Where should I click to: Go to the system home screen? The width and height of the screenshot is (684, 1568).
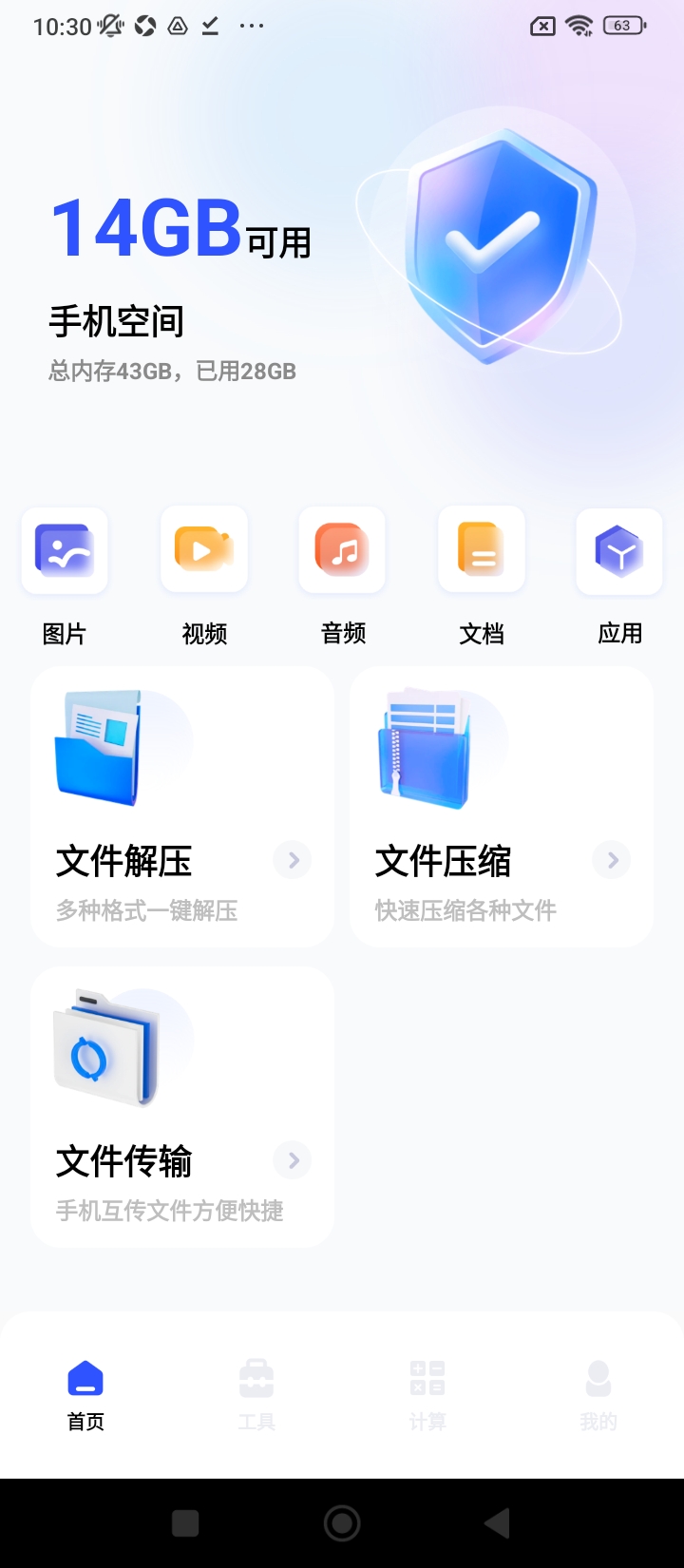(x=342, y=1523)
